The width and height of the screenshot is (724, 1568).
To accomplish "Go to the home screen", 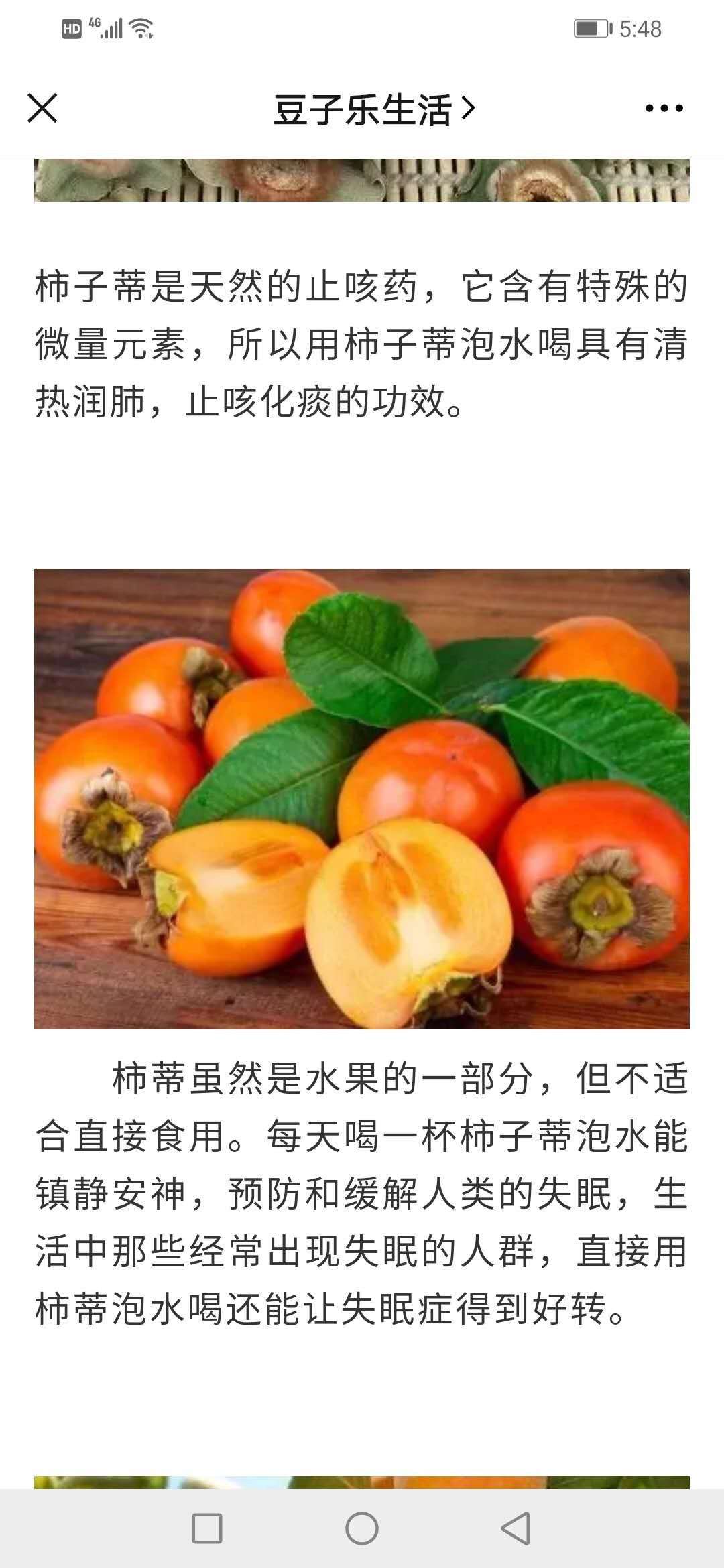I will pyautogui.click(x=362, y=1528).
